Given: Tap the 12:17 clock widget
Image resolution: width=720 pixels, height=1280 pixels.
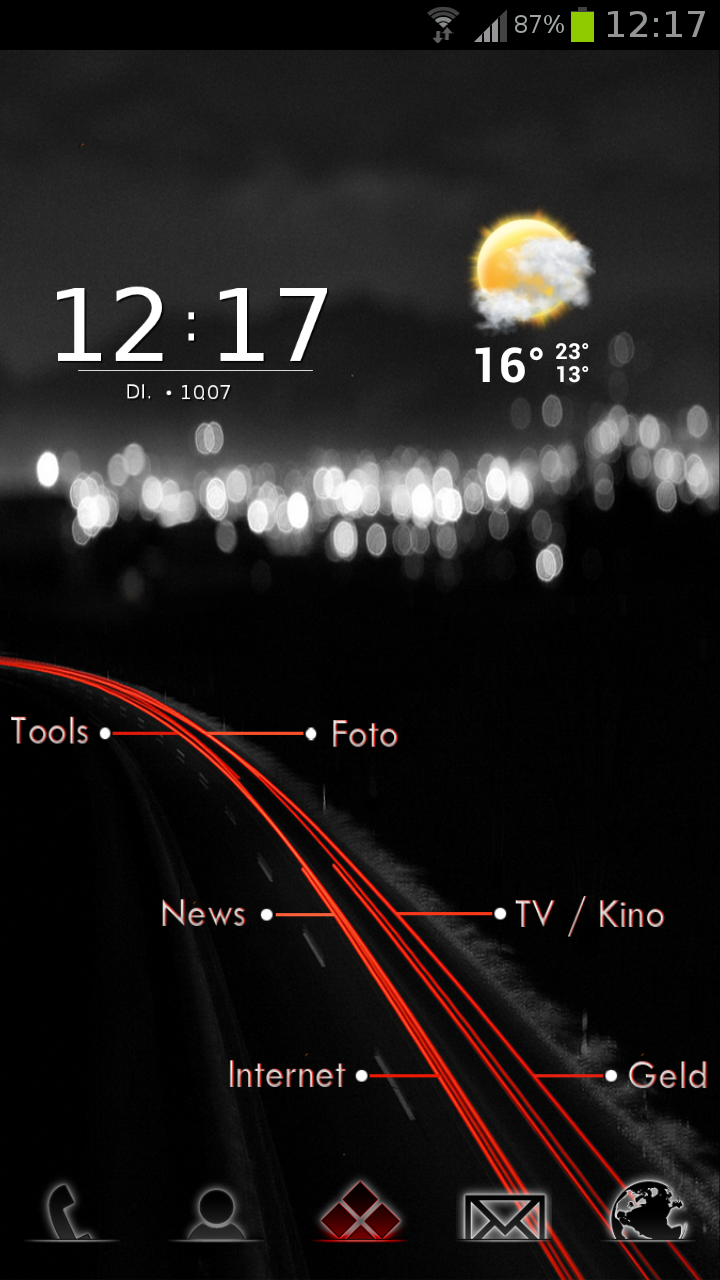Looking at the screenshot, I should click(x=191, y=340).
